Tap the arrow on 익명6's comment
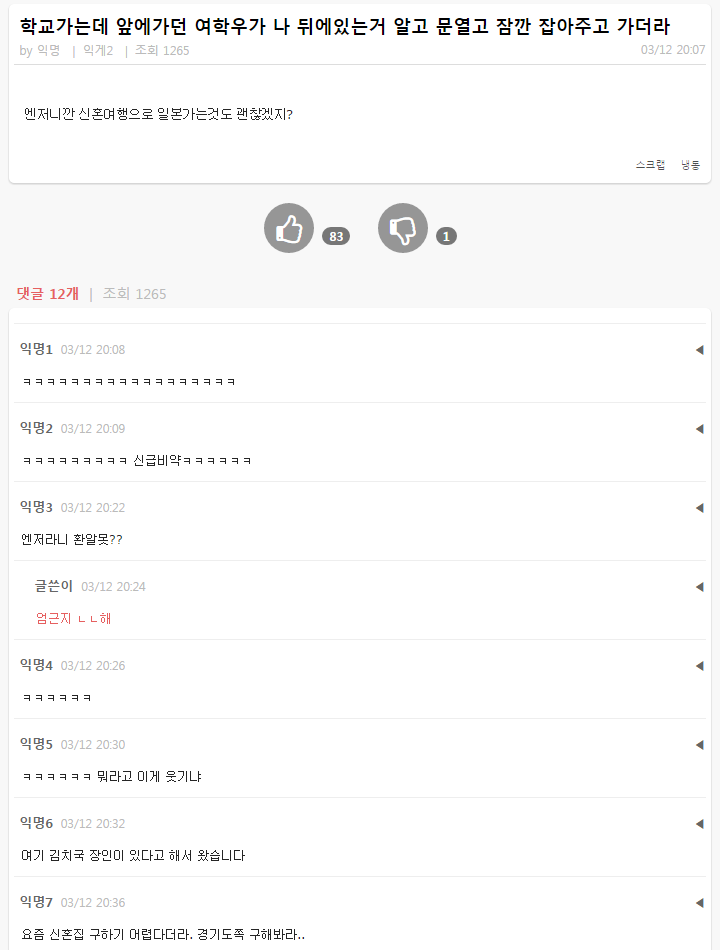The height and width of the screenshot is (950, 720). pos(699,824)
